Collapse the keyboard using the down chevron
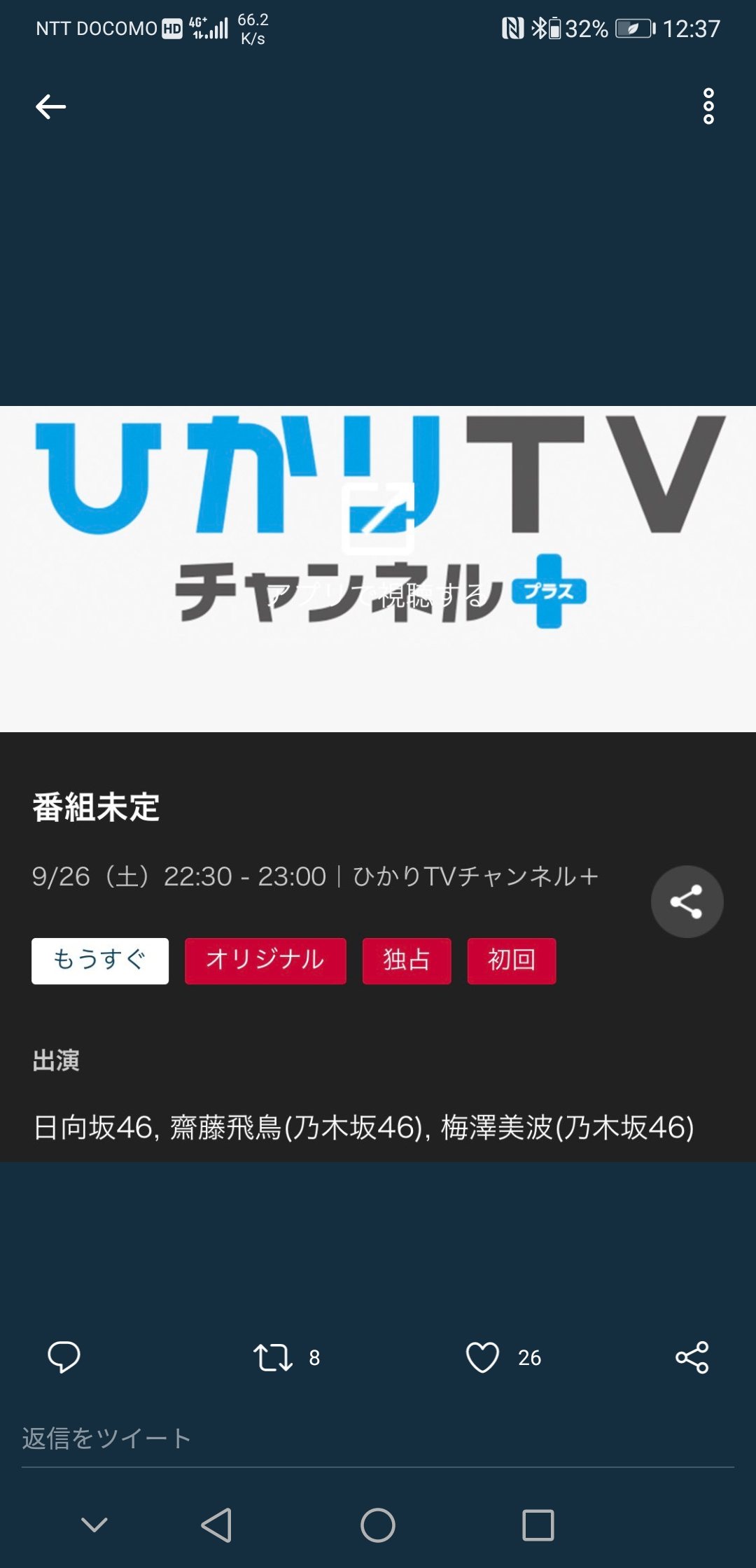This screenshot has width=756, height=1568. click(94, 1525)
